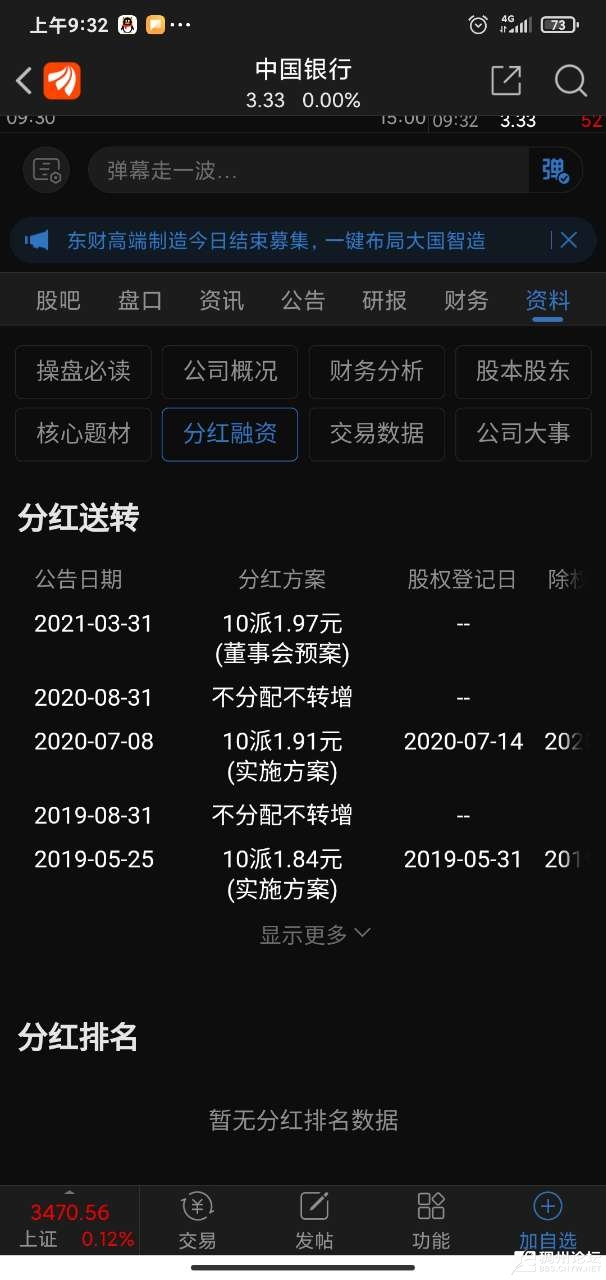Add stock via 加自选
The image size is (606, 1280).
[547, 1220]
